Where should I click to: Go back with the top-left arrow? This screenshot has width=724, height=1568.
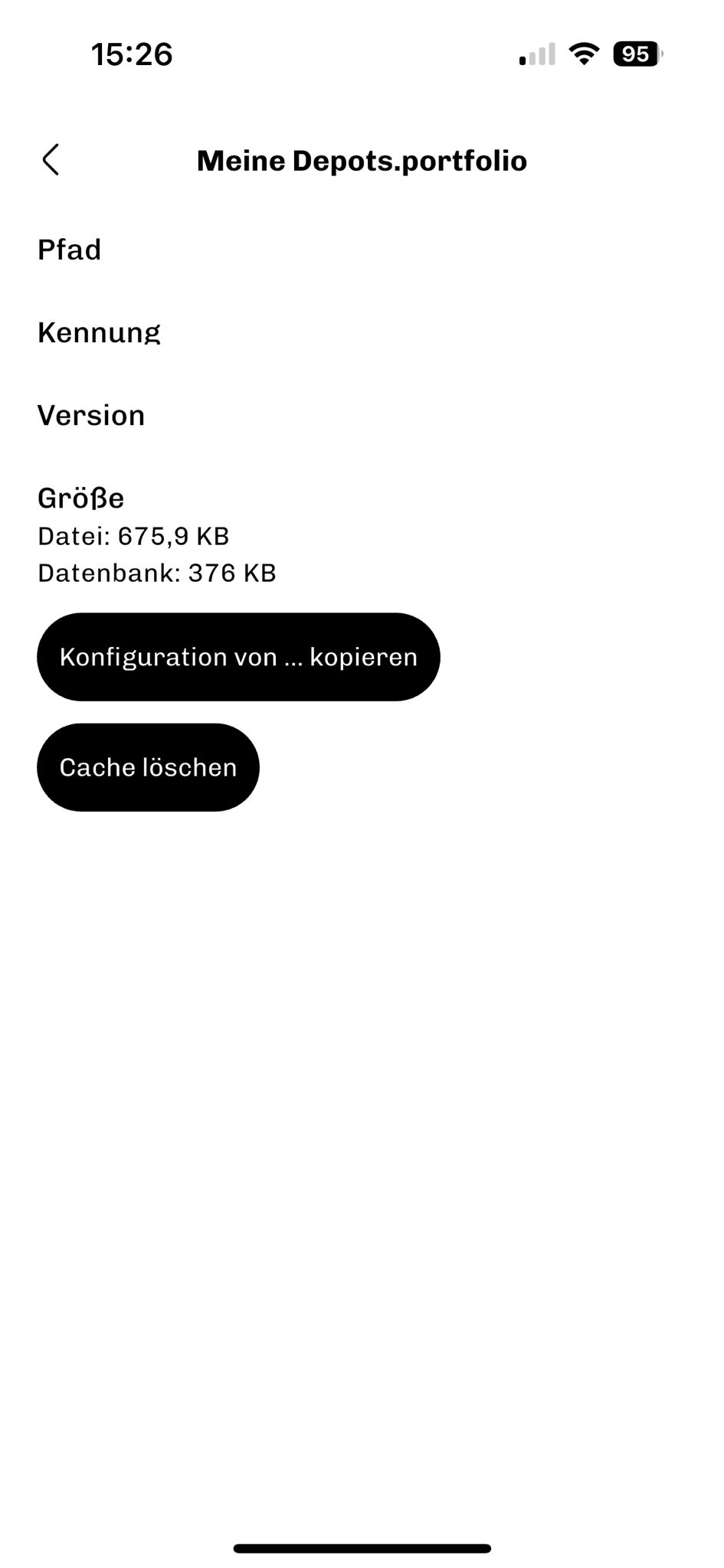click(x=51, y=160)
